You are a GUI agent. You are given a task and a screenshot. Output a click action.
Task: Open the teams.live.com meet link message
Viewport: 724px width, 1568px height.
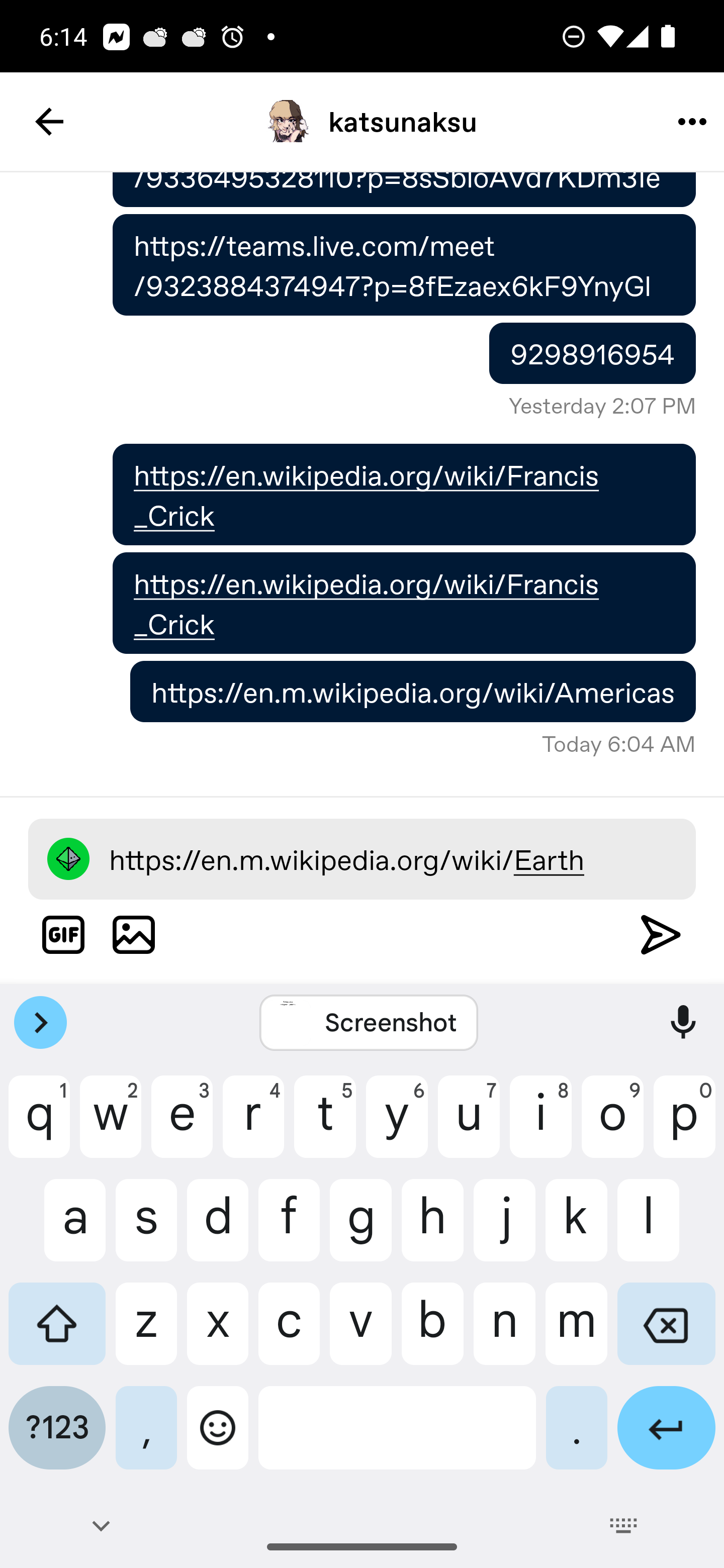404,265
